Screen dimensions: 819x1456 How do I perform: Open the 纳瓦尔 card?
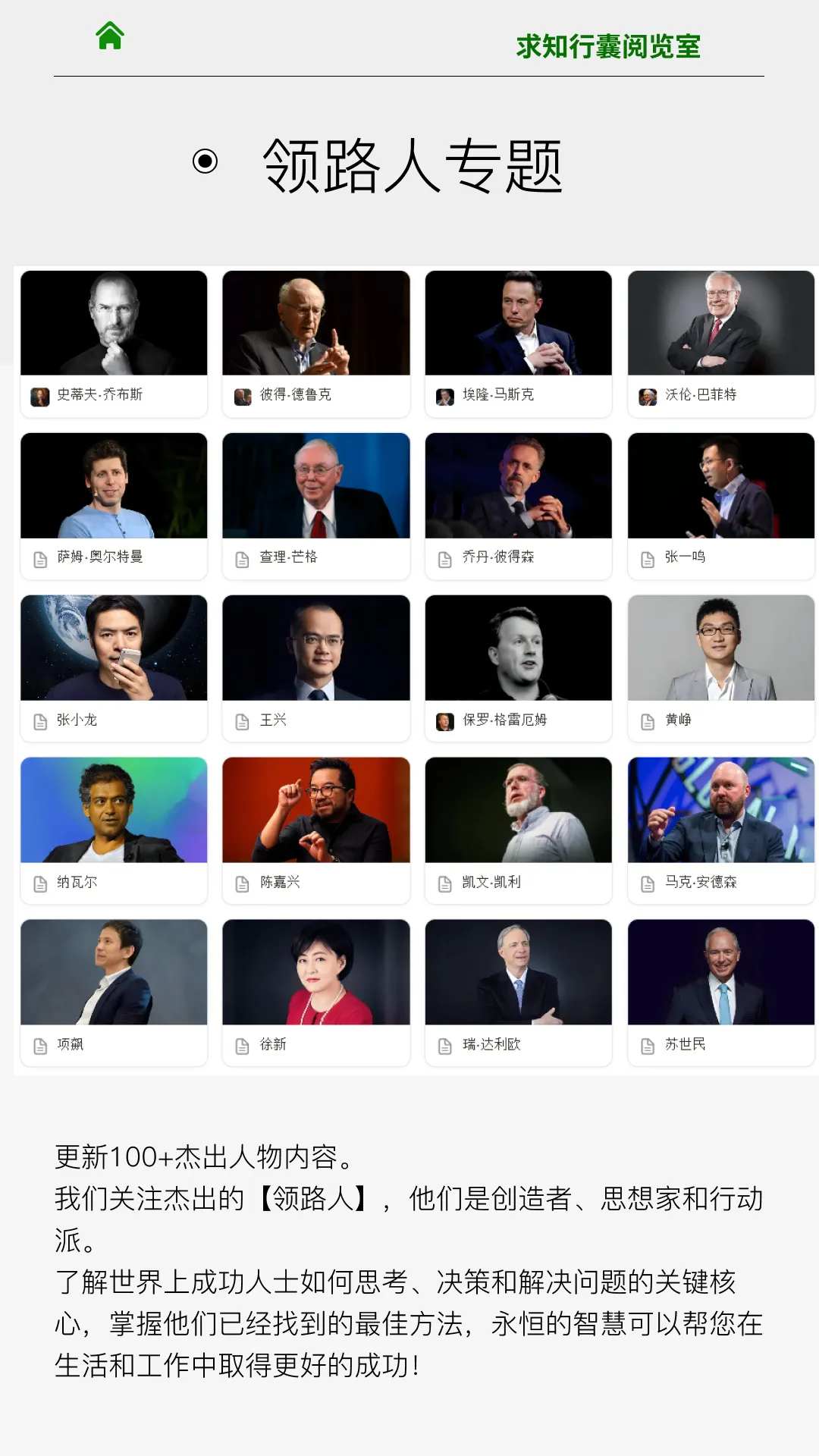point(114,830)
